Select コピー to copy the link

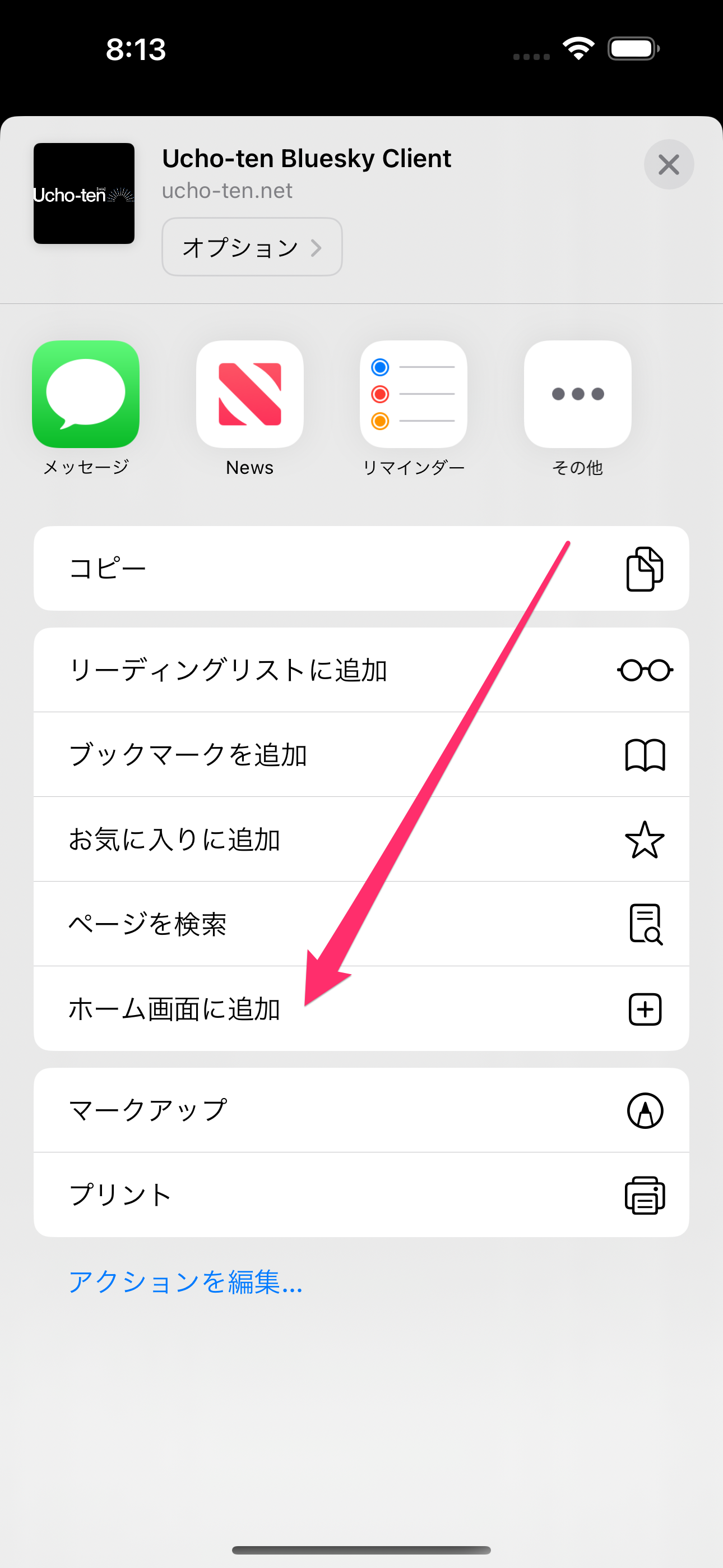click(361, 569)
